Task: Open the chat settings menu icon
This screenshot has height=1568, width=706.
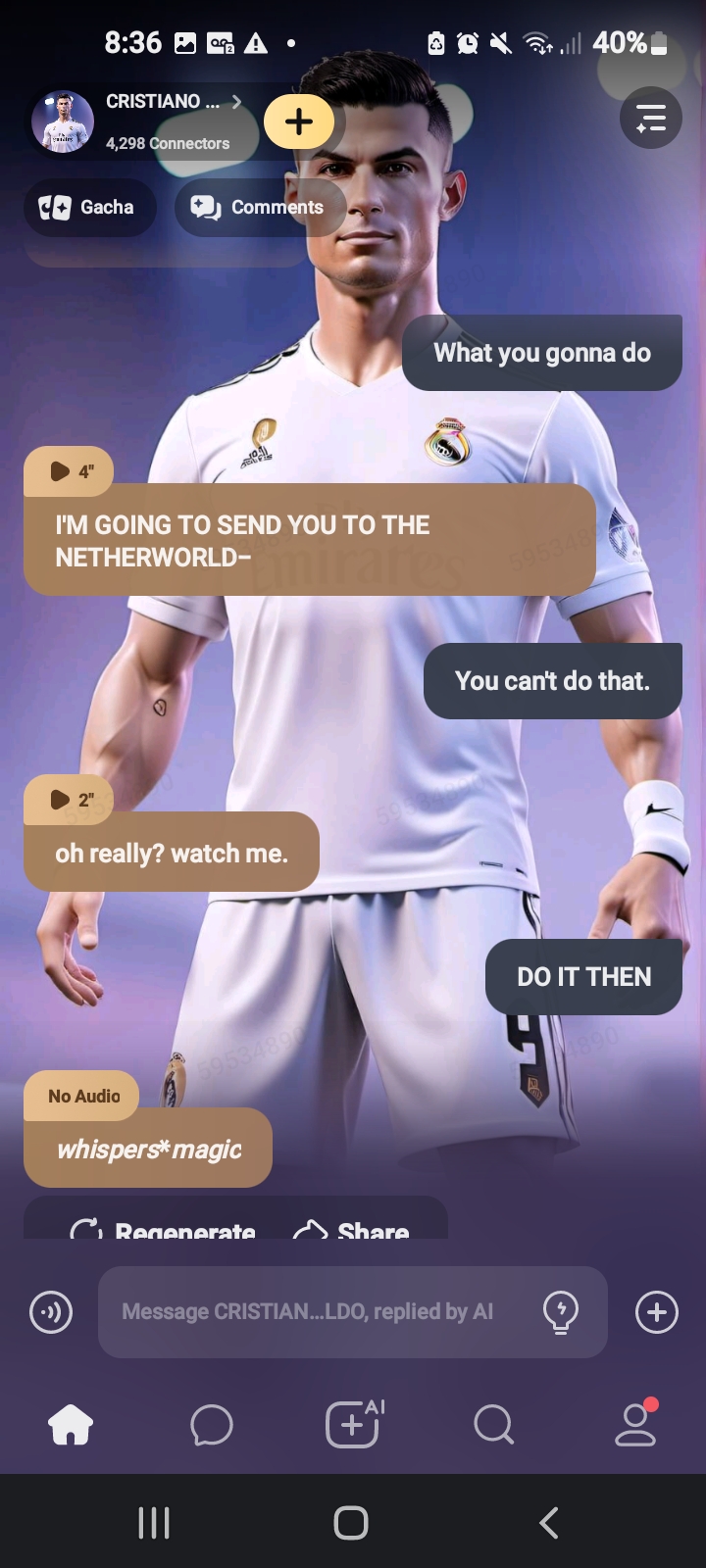Action: (x=651, y=119)
